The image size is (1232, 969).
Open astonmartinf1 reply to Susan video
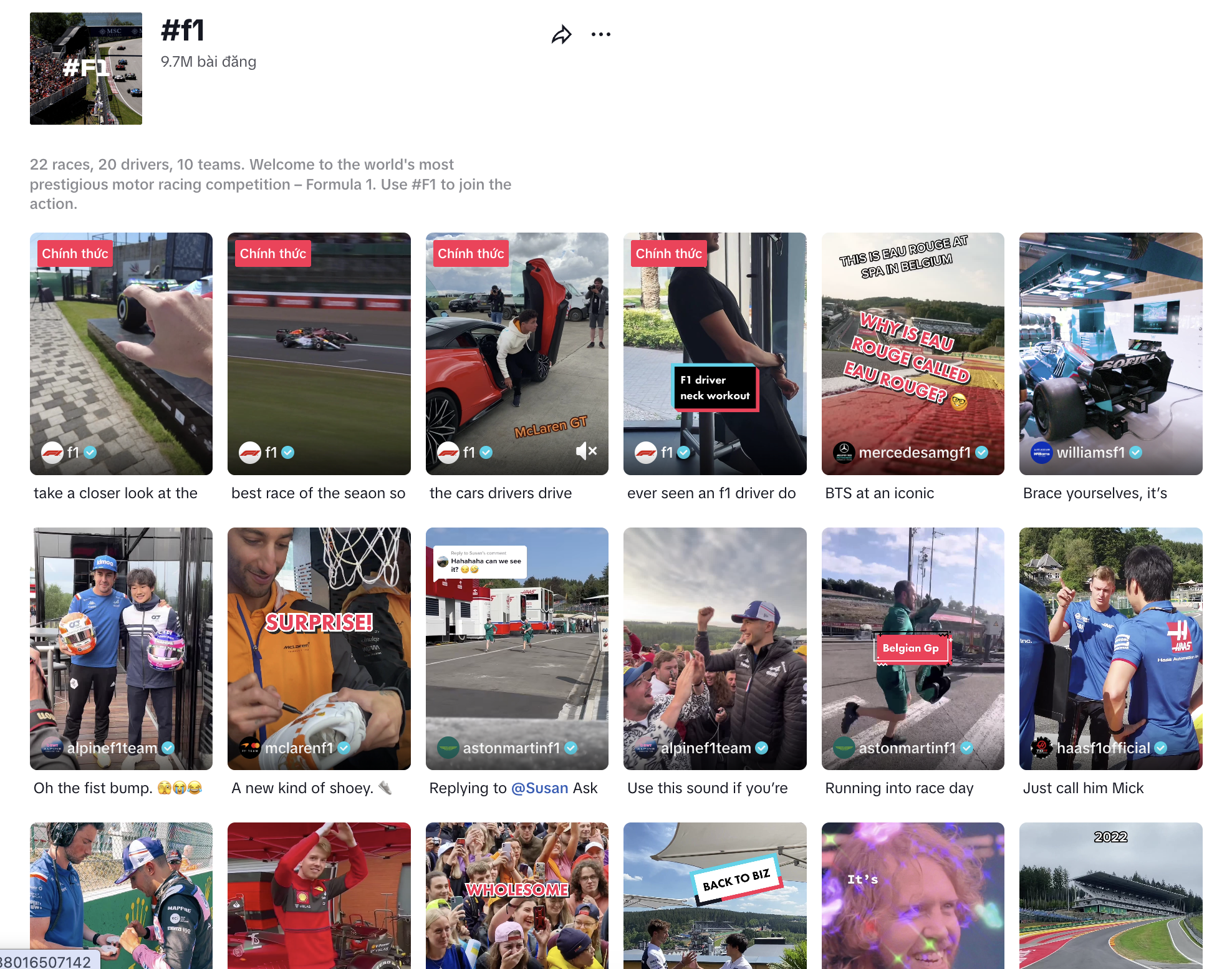pyautogui.click(x=517, y=648)
